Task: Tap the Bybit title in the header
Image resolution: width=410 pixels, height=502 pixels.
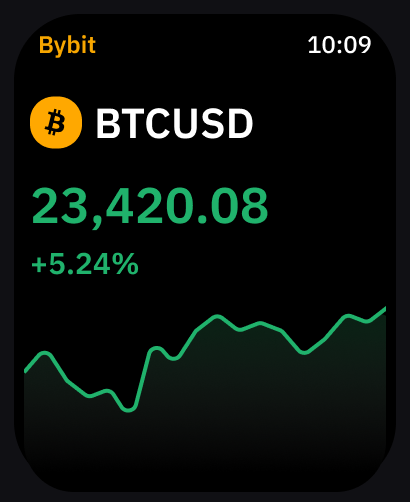Action: pos(67,45)
